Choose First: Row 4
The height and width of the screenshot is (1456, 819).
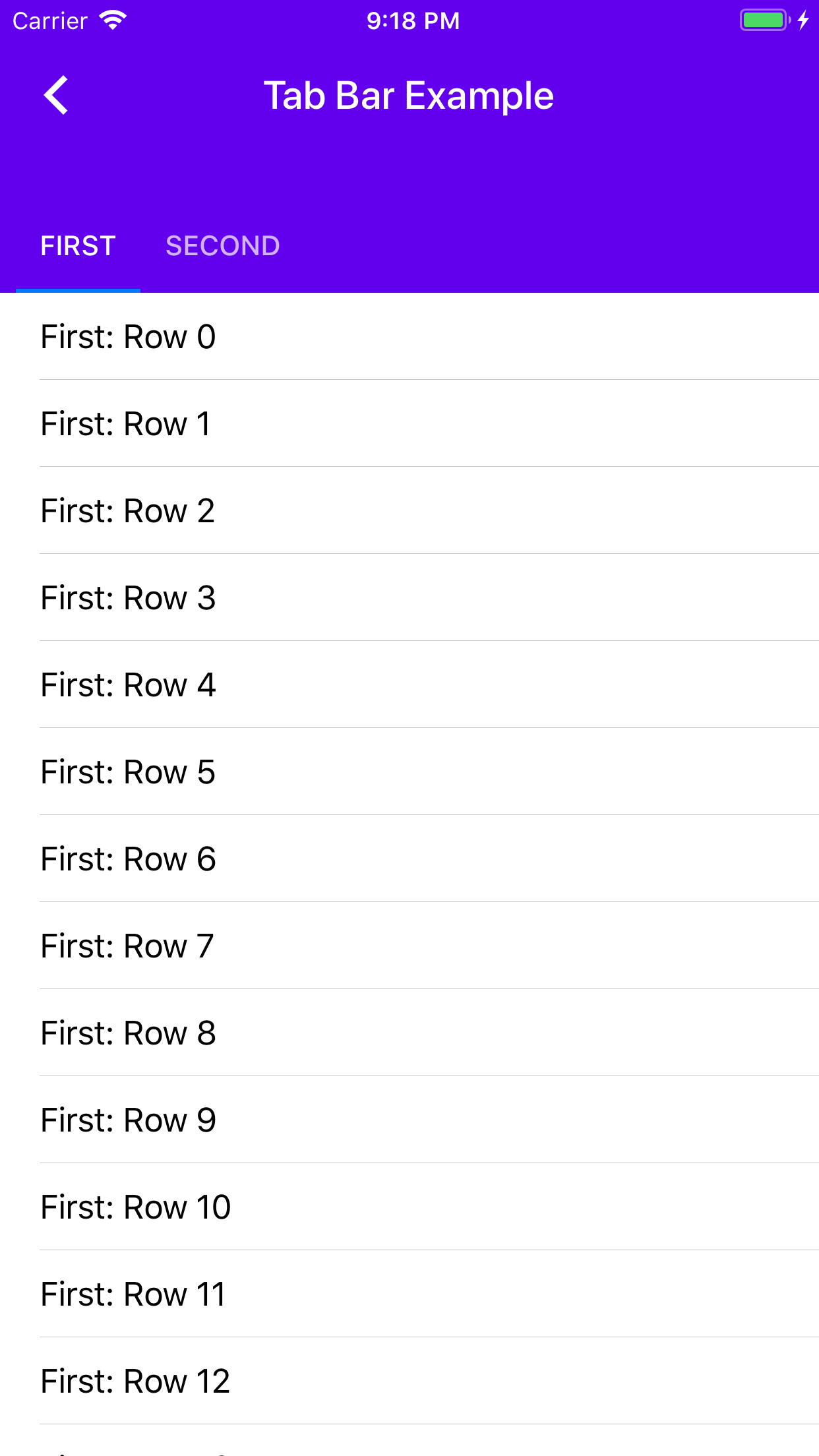409,684
